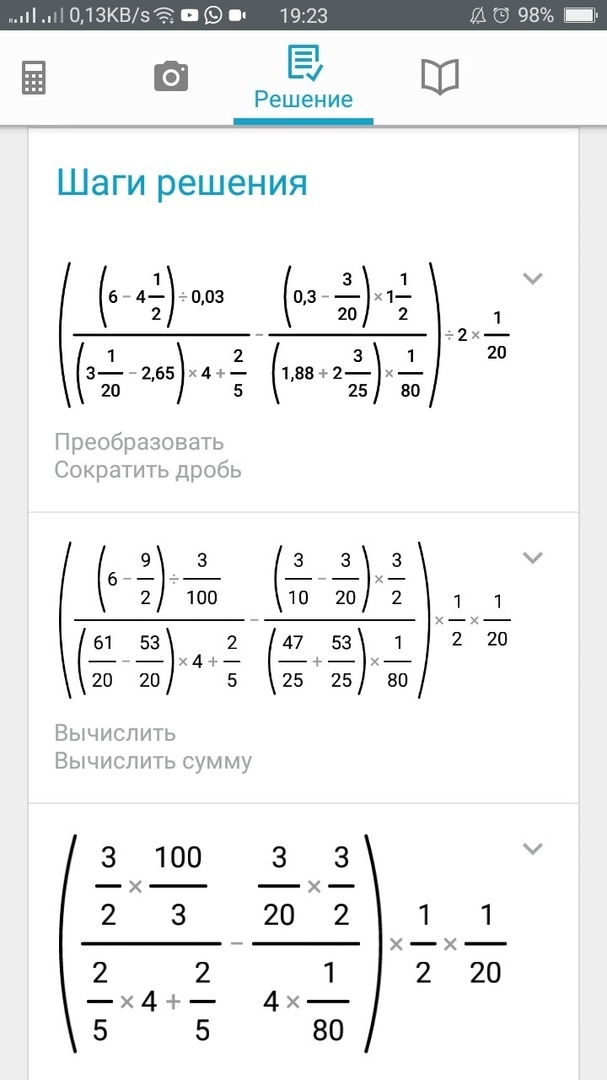Open the book tab
Screen dimensions: 607x1080
click(x=439, y=77)
